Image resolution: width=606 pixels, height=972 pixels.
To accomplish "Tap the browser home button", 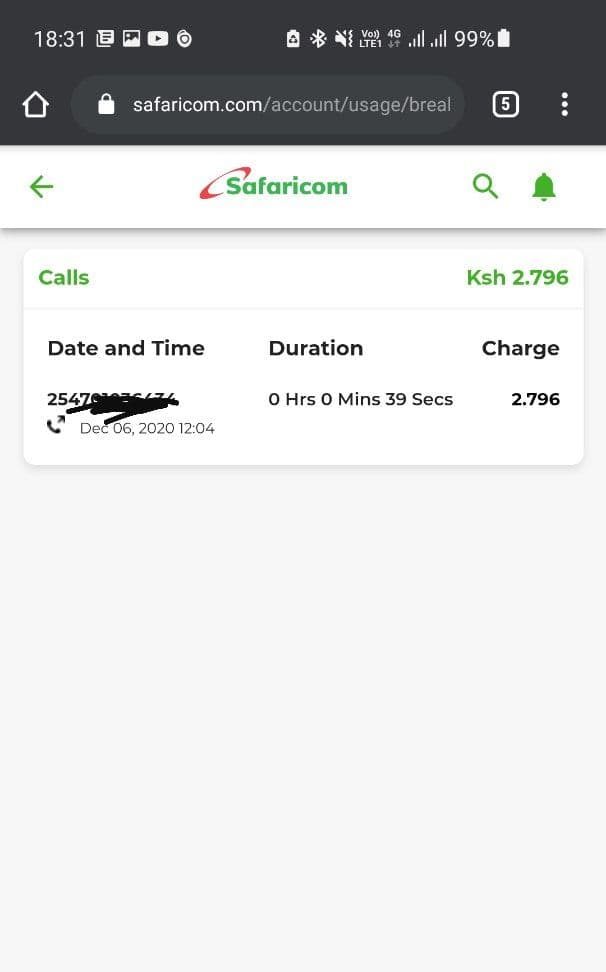I will pos(35,104).
